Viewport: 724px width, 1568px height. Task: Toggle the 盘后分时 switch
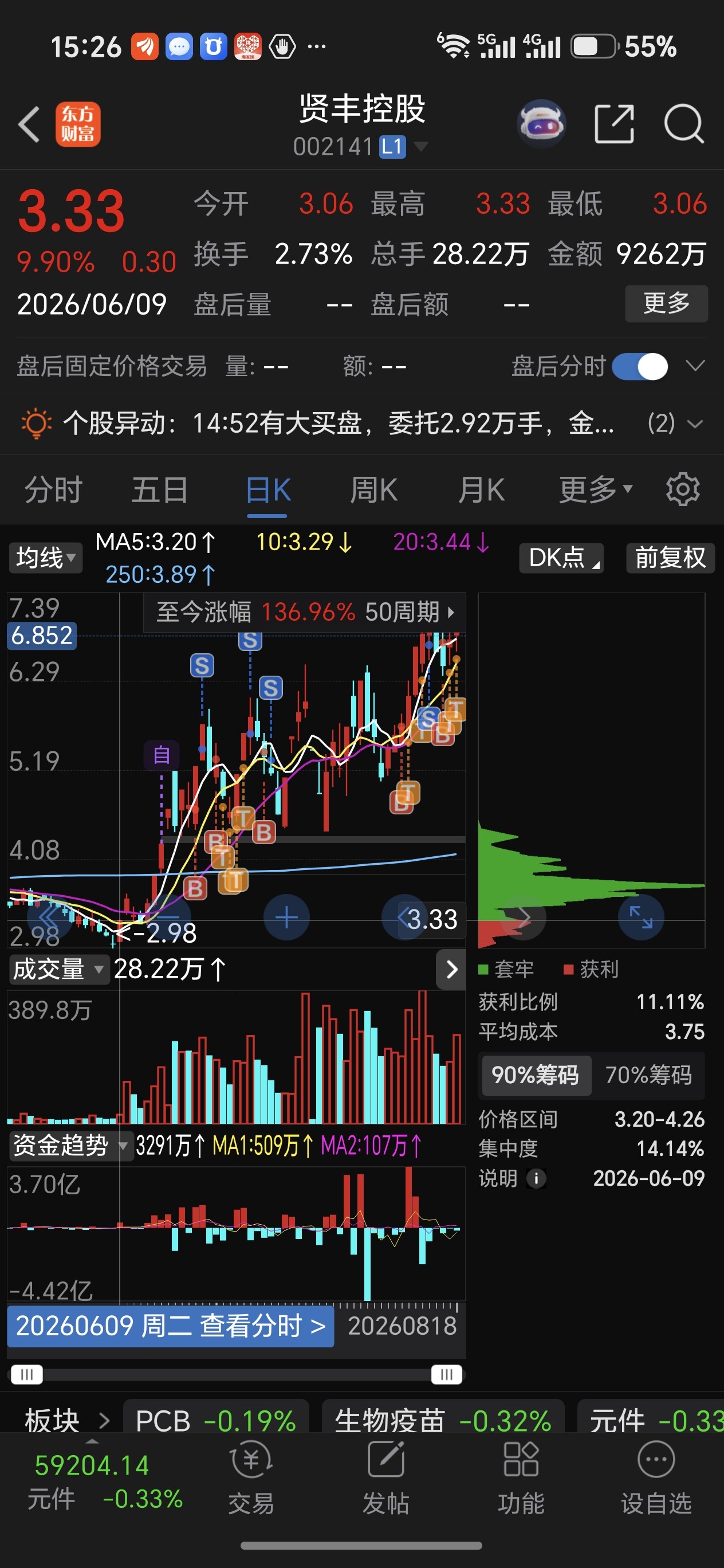pos(640,367)
